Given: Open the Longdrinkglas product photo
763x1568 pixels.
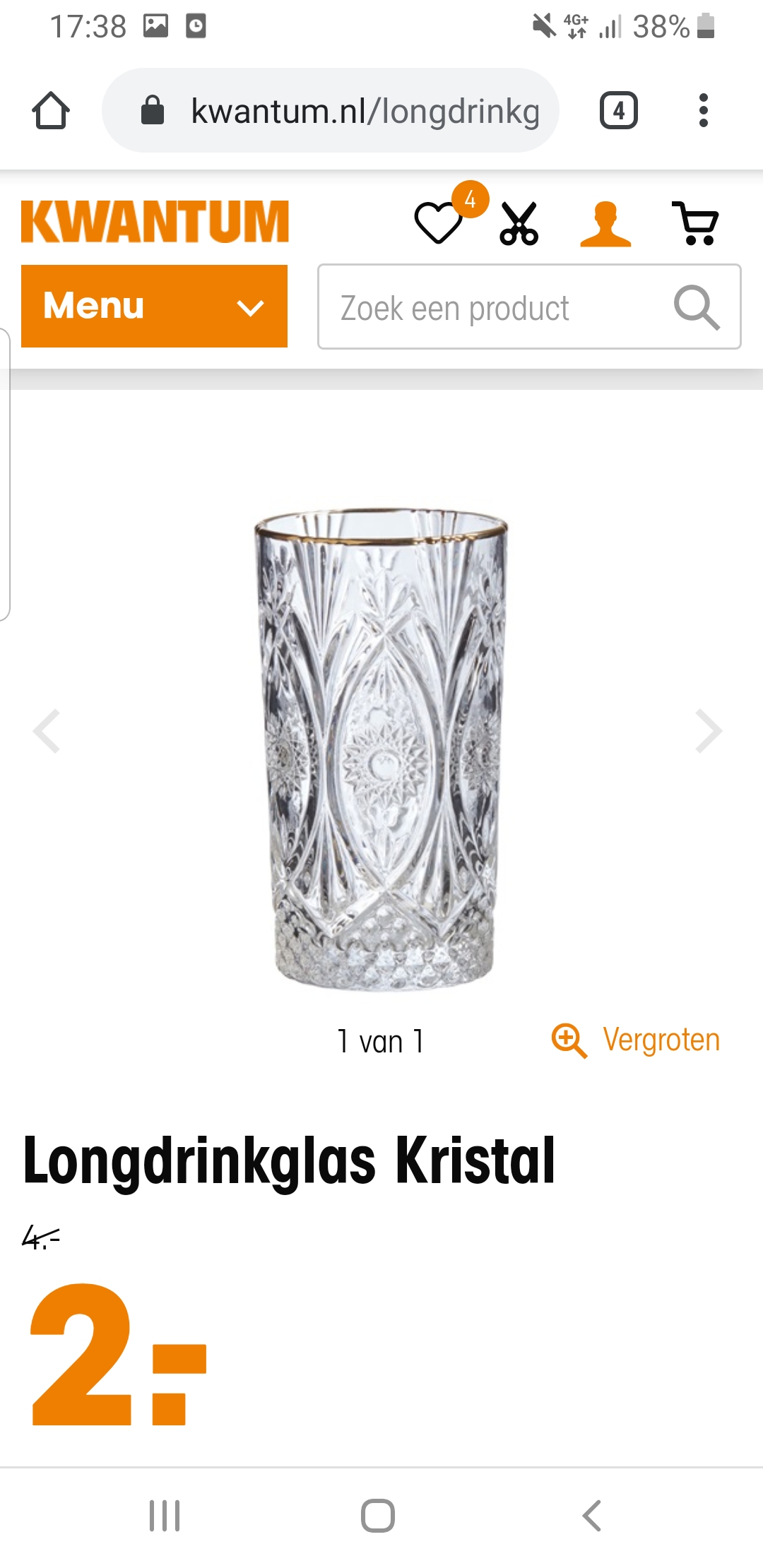Looking at the screenshot, I should pos(381,749).
